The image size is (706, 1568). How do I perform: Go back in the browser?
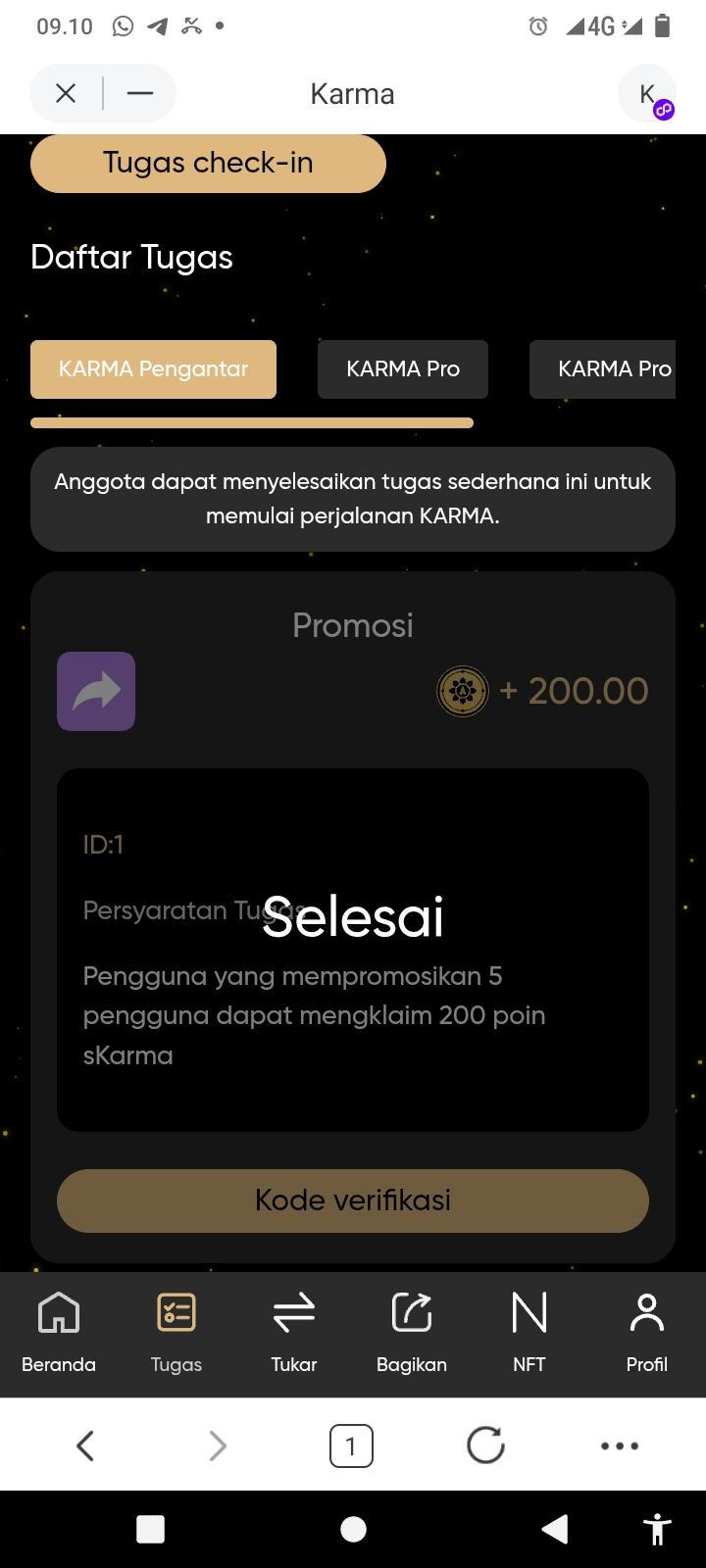coord(85,1445)
